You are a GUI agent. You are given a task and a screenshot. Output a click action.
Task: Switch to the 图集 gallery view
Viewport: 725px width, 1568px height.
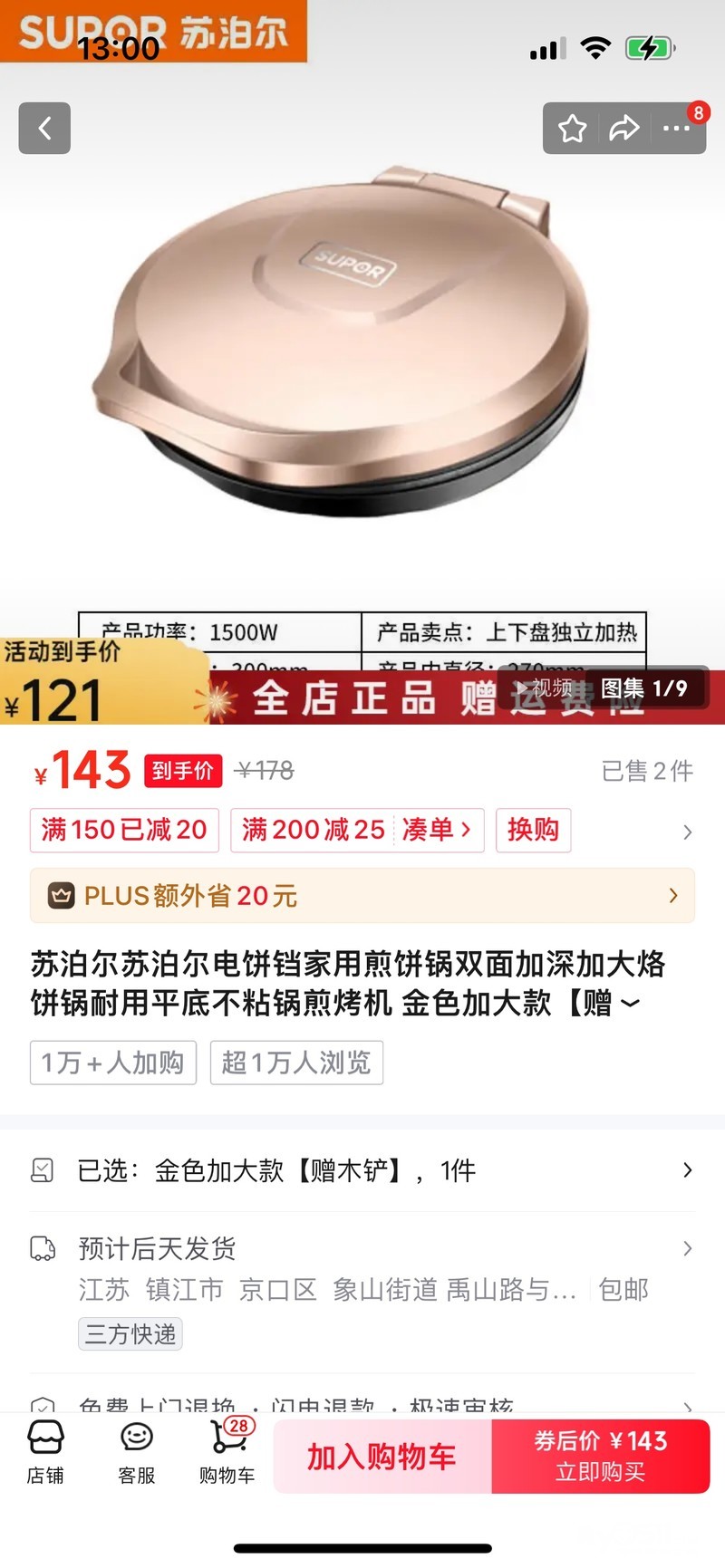643,688
